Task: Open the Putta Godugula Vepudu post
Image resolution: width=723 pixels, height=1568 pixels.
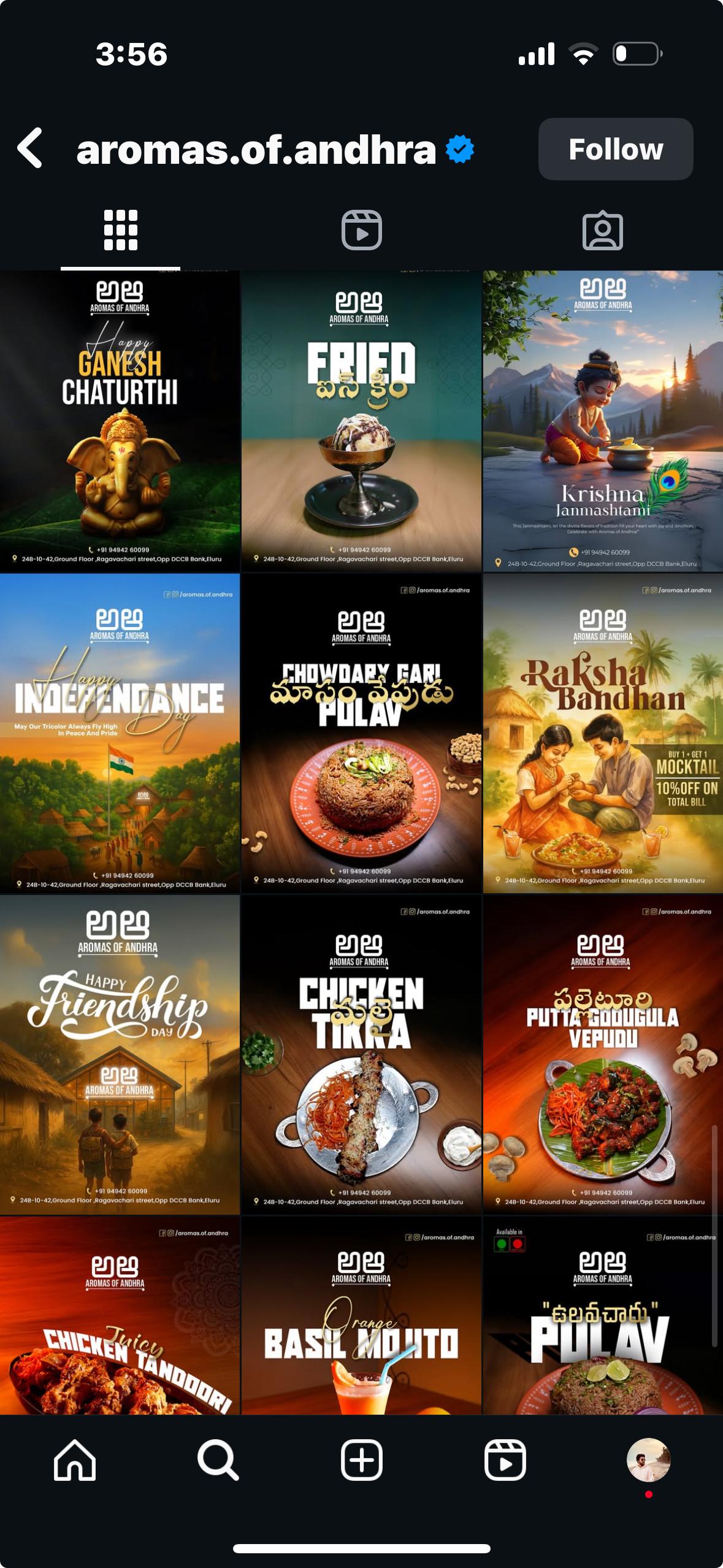Action: [603, 1055]
